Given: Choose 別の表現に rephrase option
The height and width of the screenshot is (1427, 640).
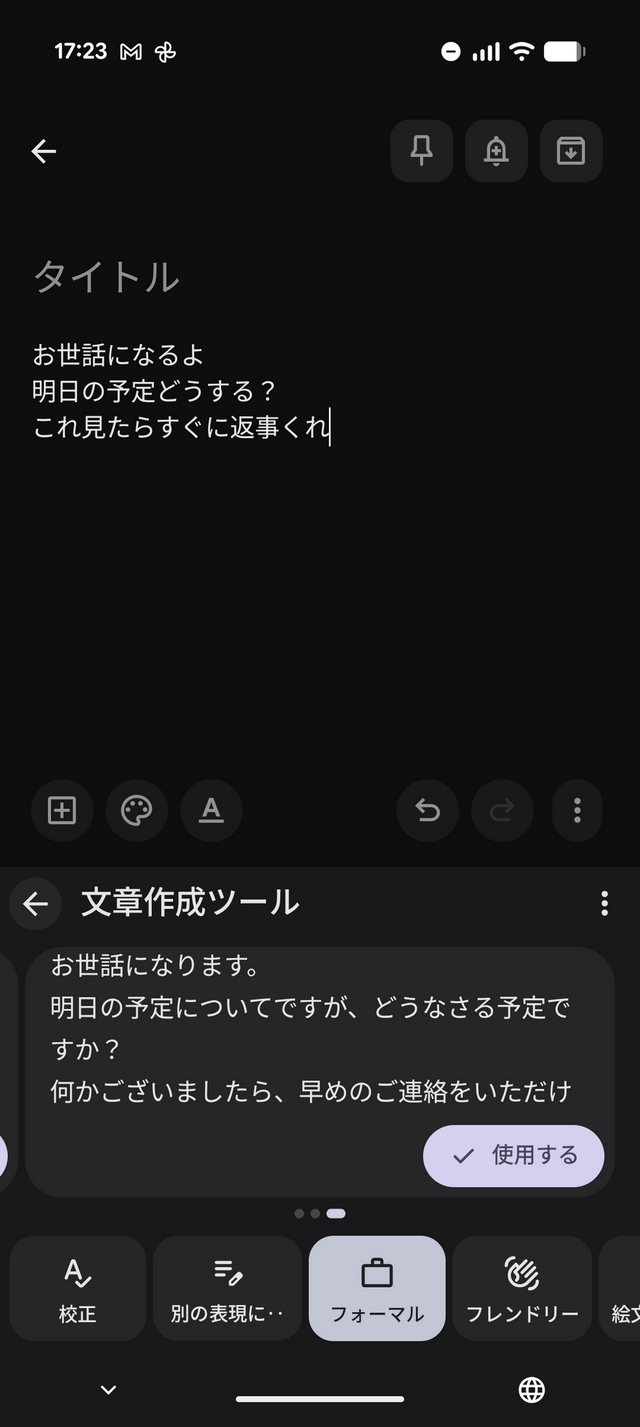Looking at the screenshot, I should coord(227,1288).
